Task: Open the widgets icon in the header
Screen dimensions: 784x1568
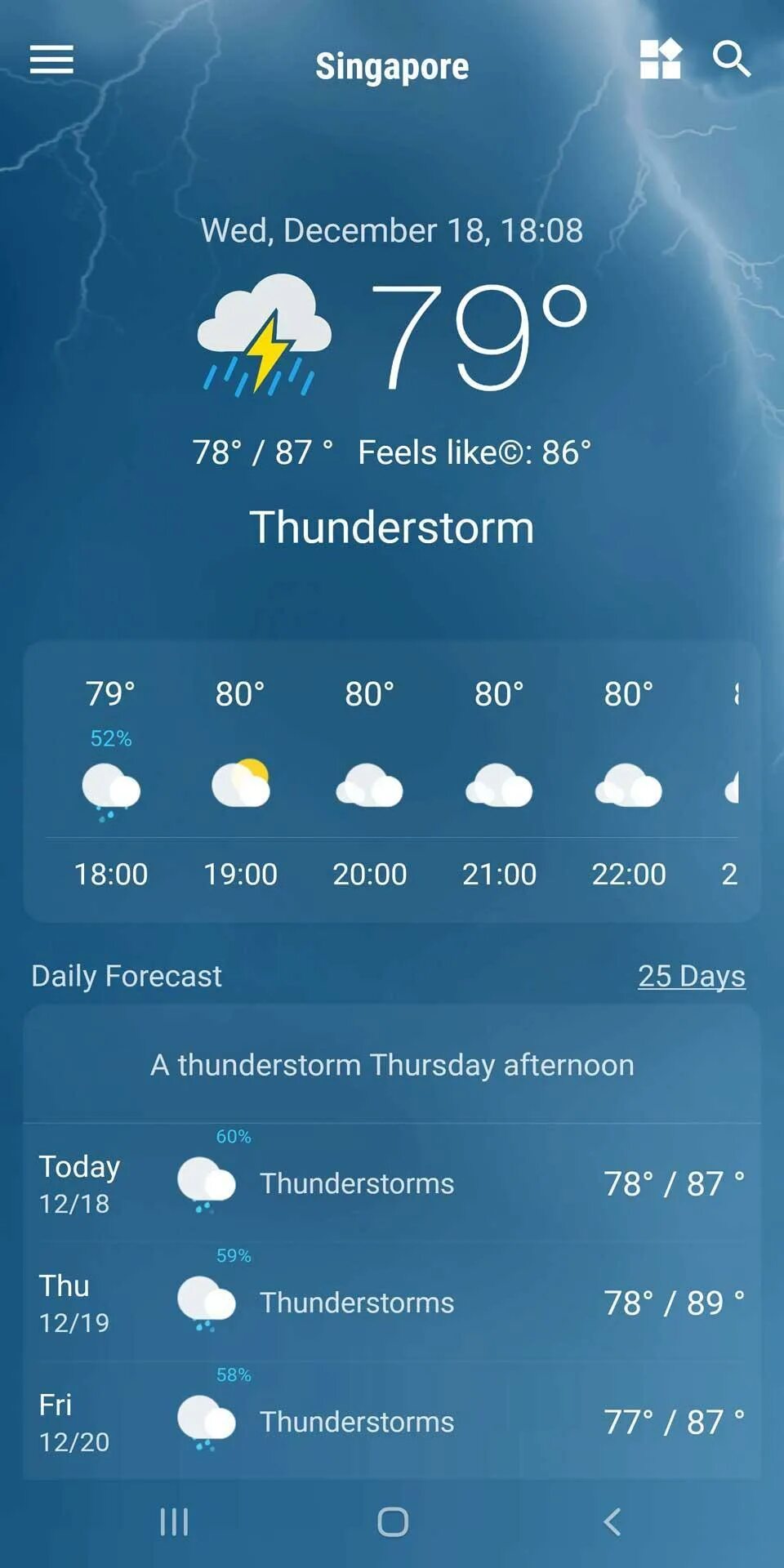Action: click(660, 60)
